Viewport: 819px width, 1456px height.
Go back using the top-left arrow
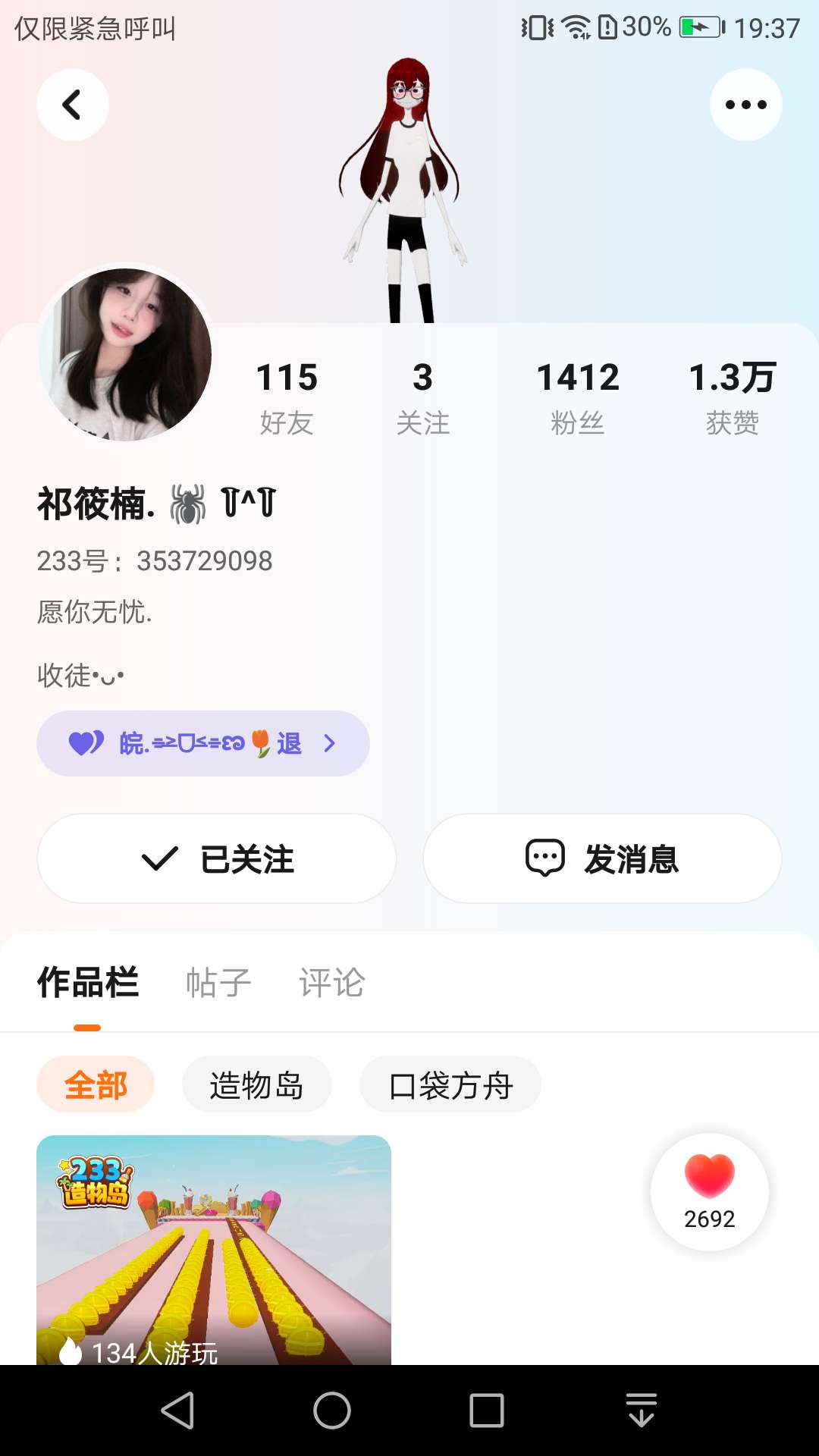click(72, 105)
